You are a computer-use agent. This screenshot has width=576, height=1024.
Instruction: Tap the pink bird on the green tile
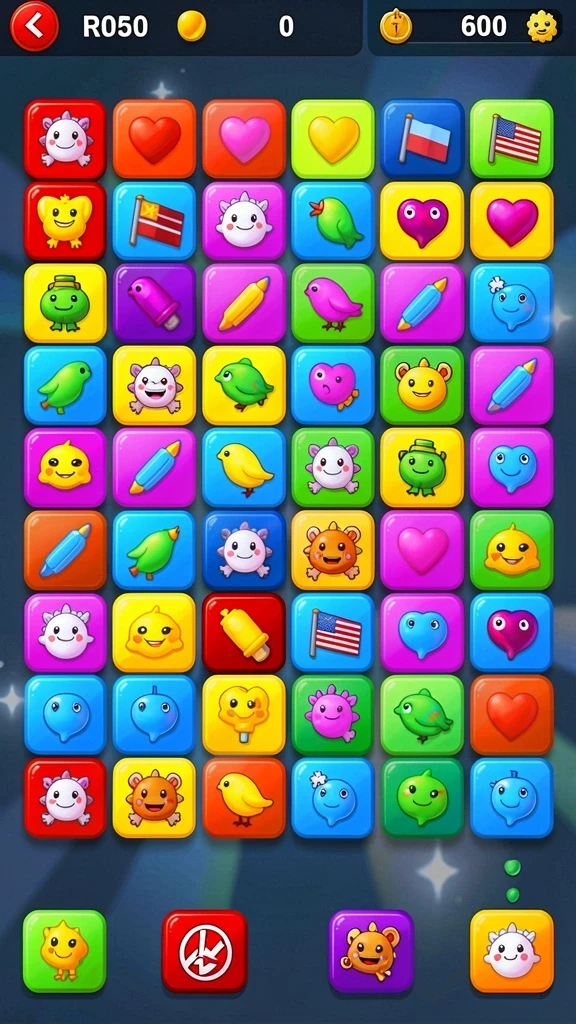point(333,304)
